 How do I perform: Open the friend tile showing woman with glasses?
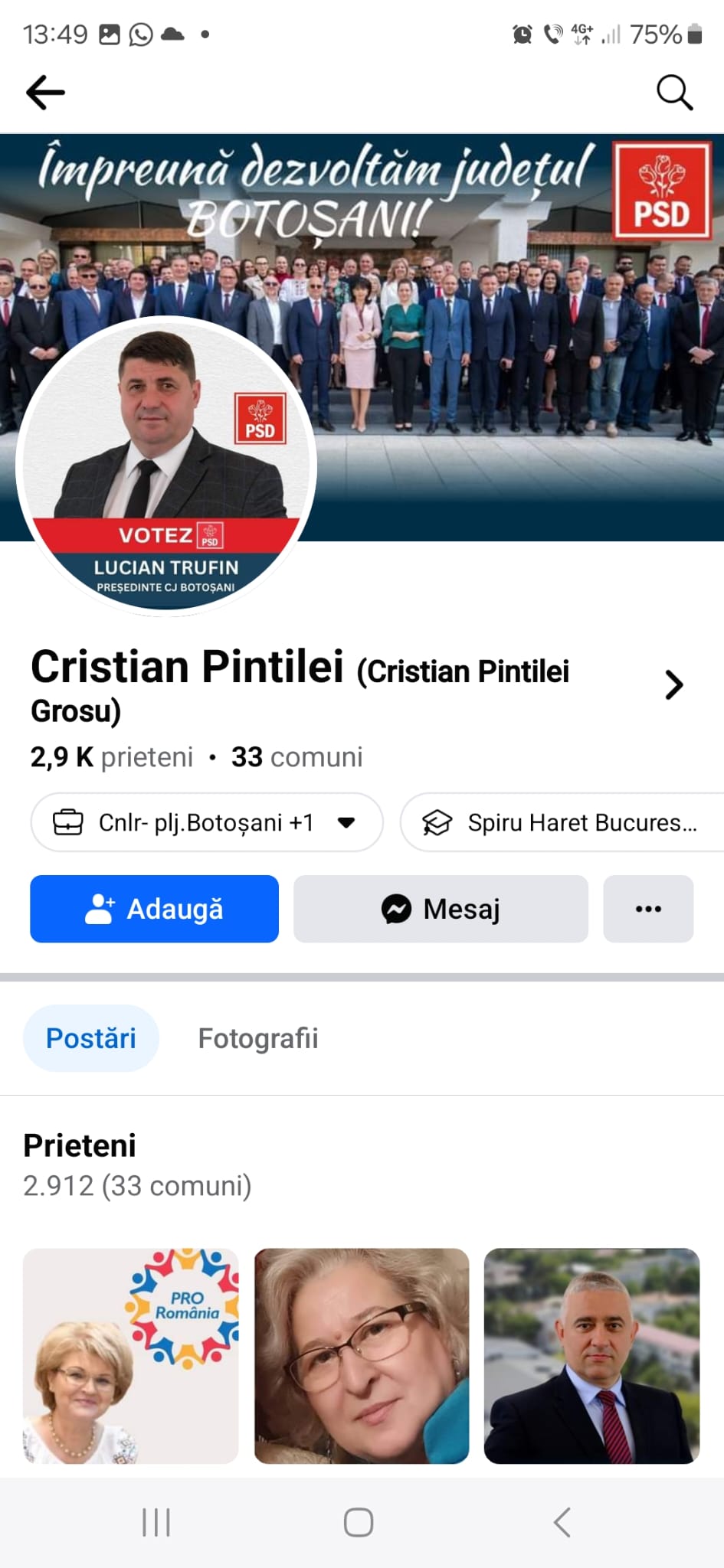[x=362, y=1356]
